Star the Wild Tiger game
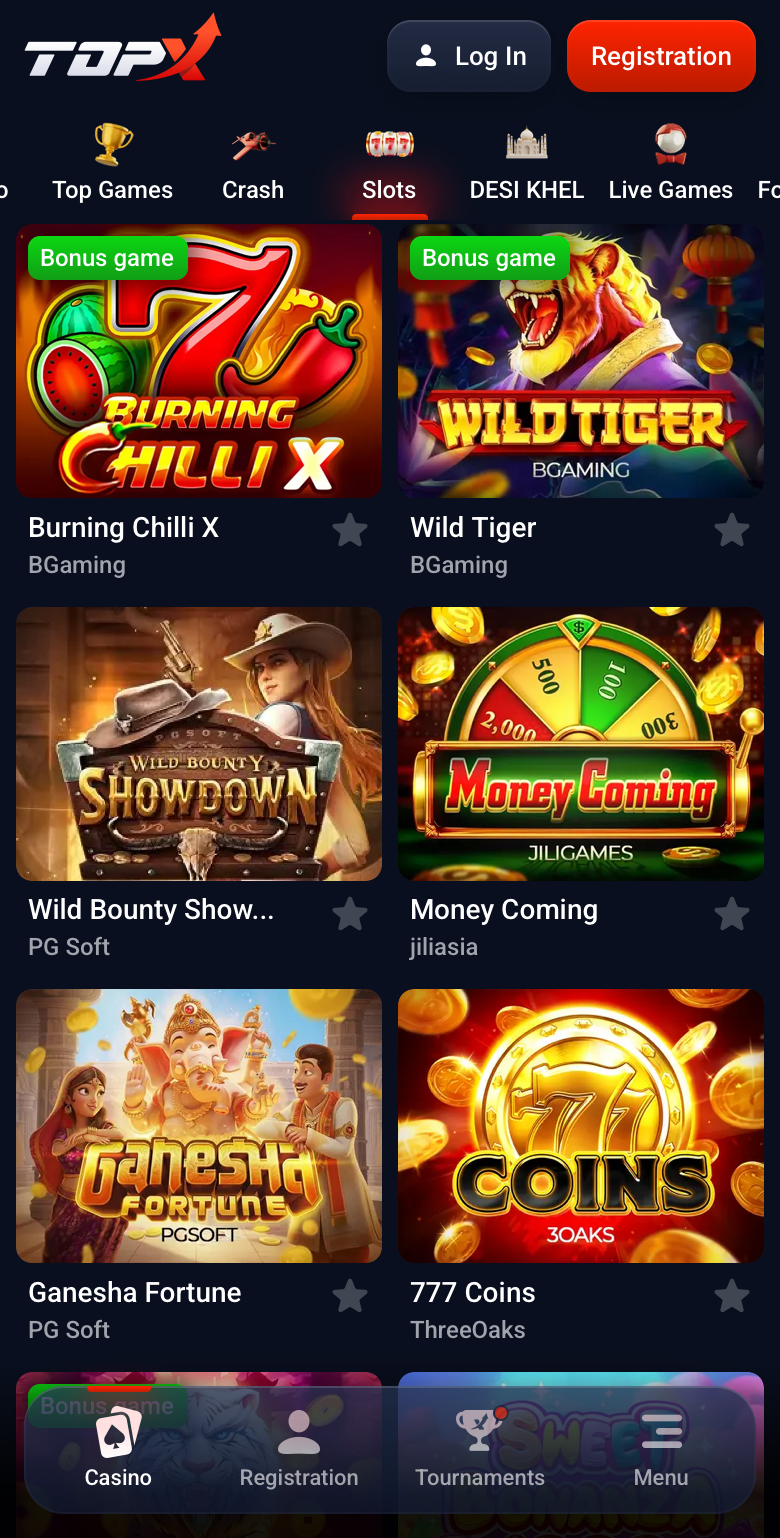The height and width of the screenshot is (1538, 780). (732, 531)
